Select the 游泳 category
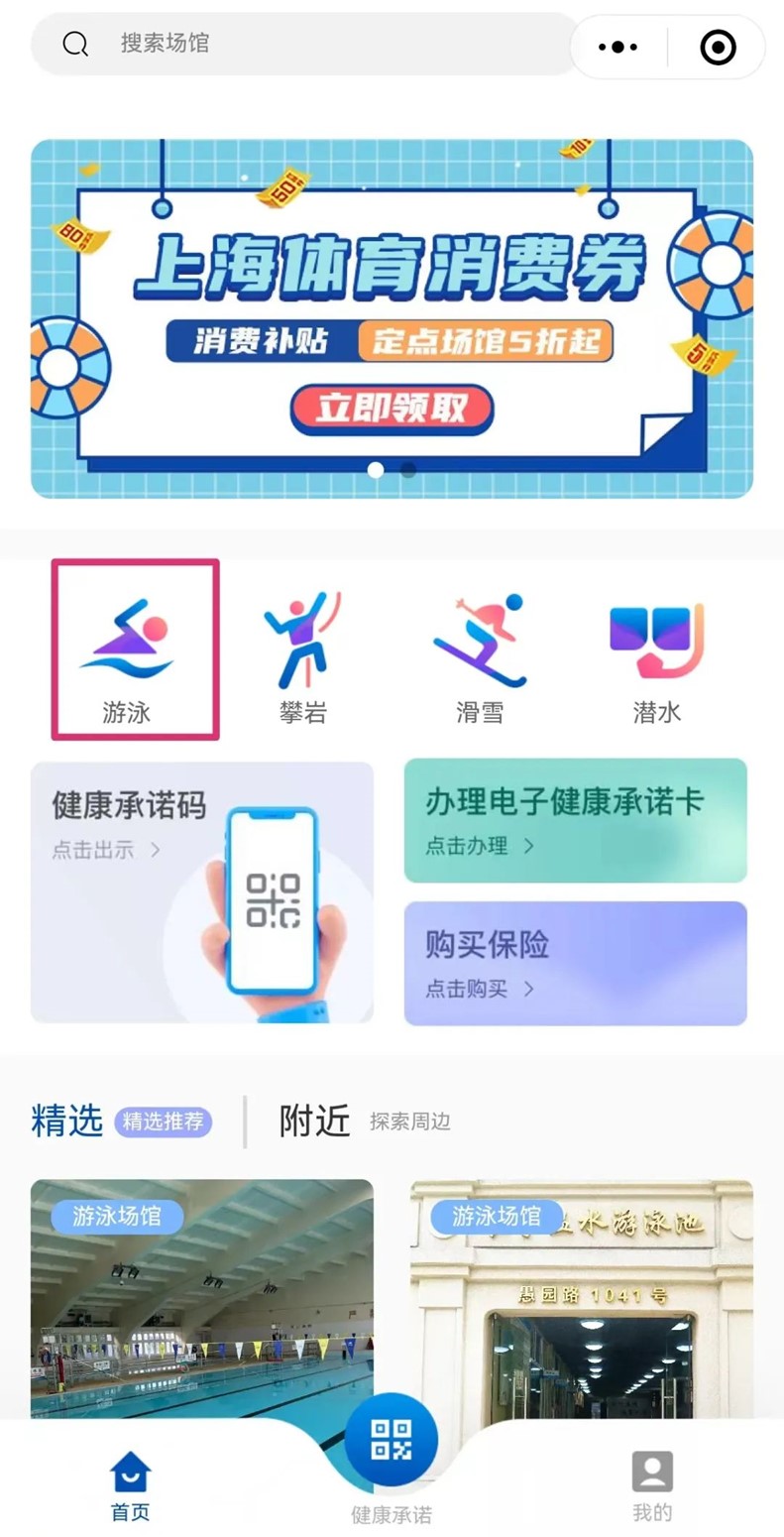Viewport: 784px width, 1537px height. point(135,650)
